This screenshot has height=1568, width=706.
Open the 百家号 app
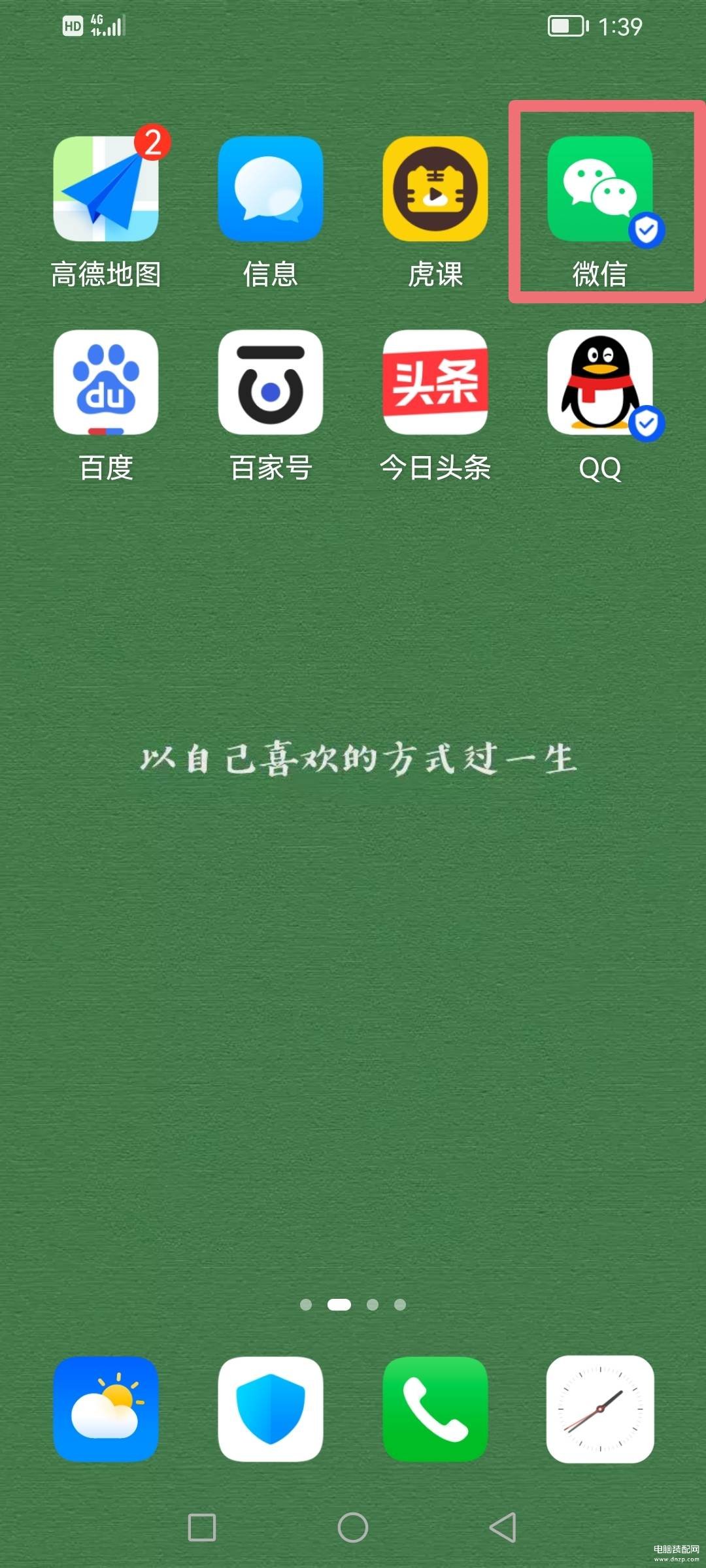click(270, 383)
